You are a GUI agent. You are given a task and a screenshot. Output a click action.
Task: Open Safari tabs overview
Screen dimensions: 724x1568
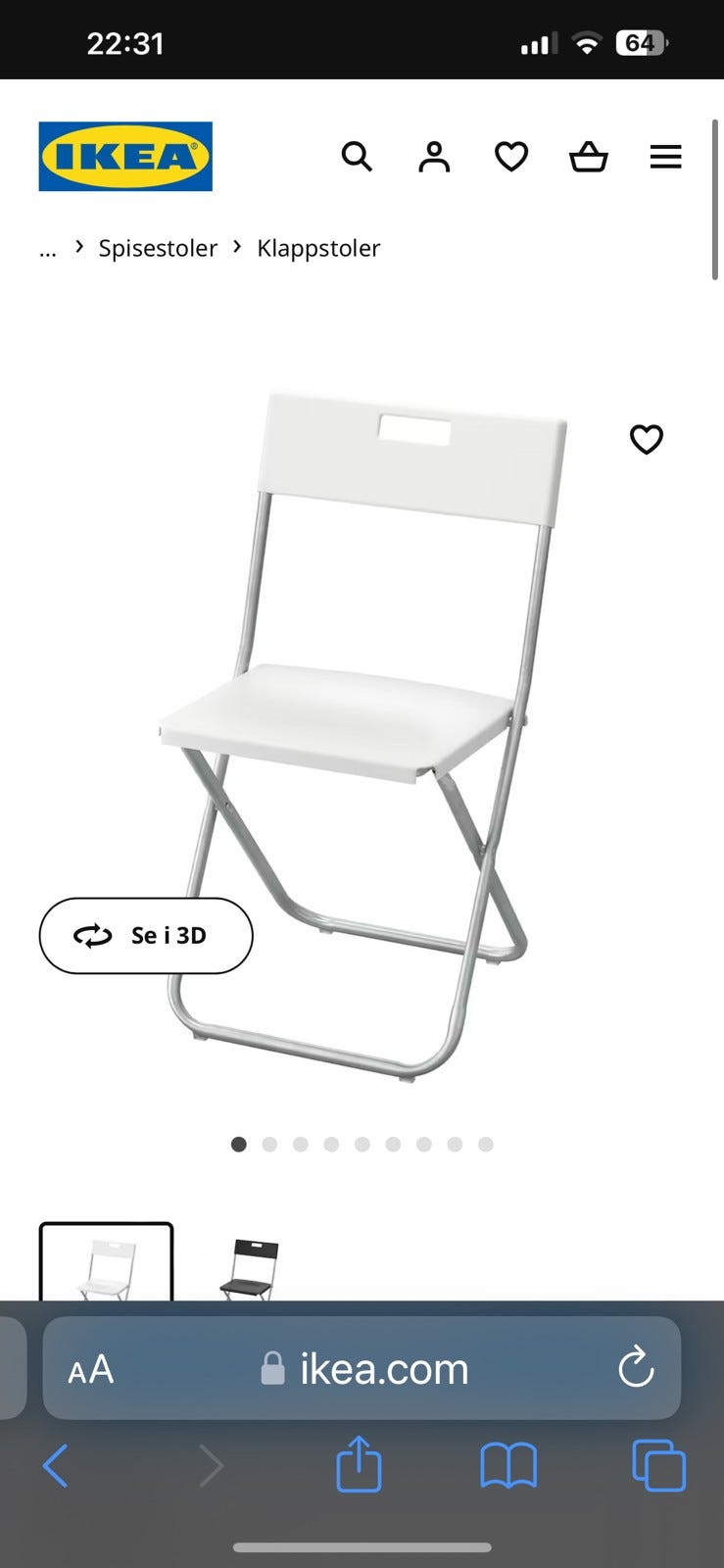point(658,1466)
